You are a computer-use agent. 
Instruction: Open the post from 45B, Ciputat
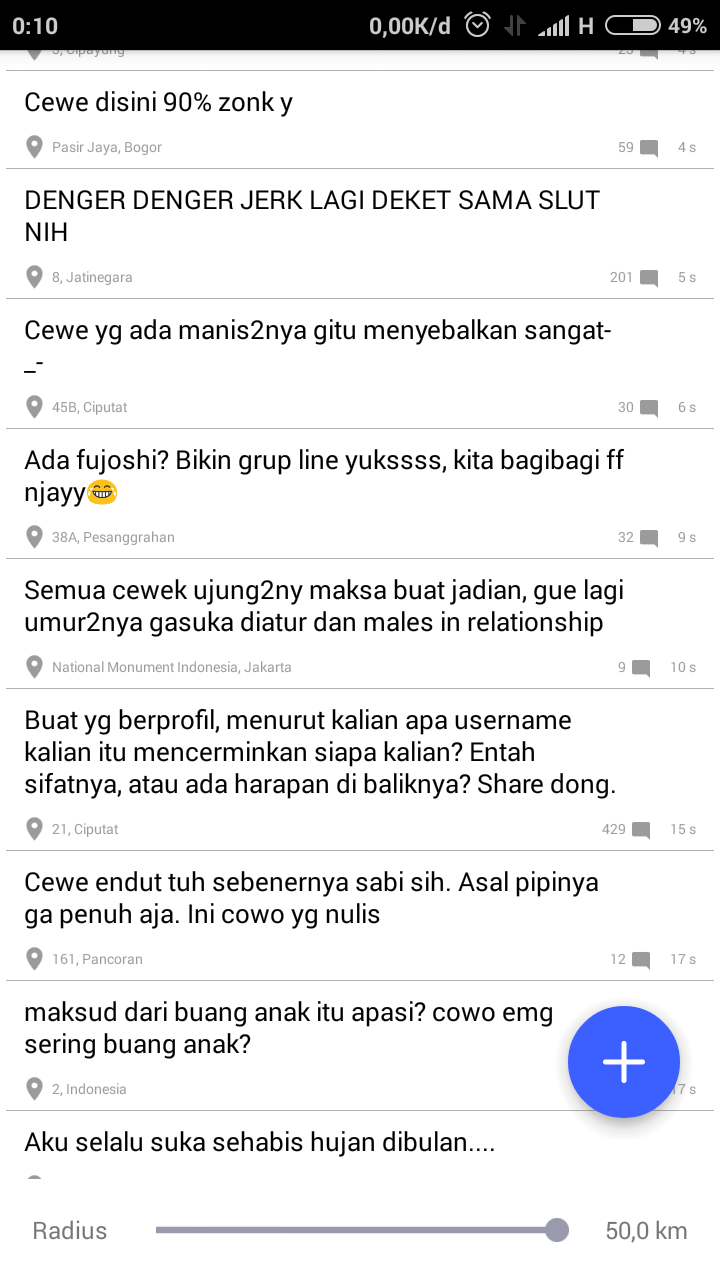point(360,363)
